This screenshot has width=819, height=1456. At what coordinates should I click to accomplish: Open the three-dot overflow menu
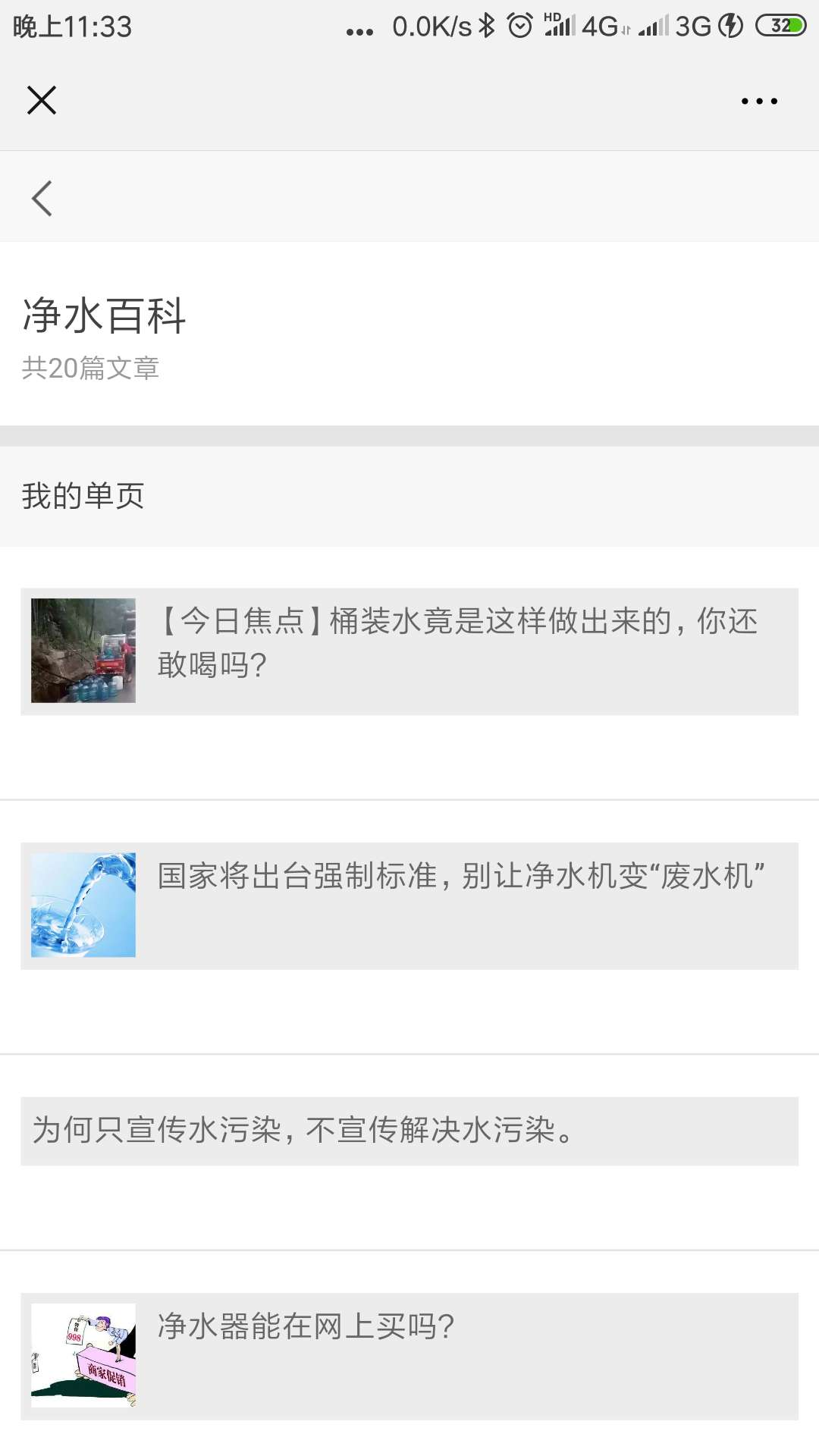pos(759,101)
